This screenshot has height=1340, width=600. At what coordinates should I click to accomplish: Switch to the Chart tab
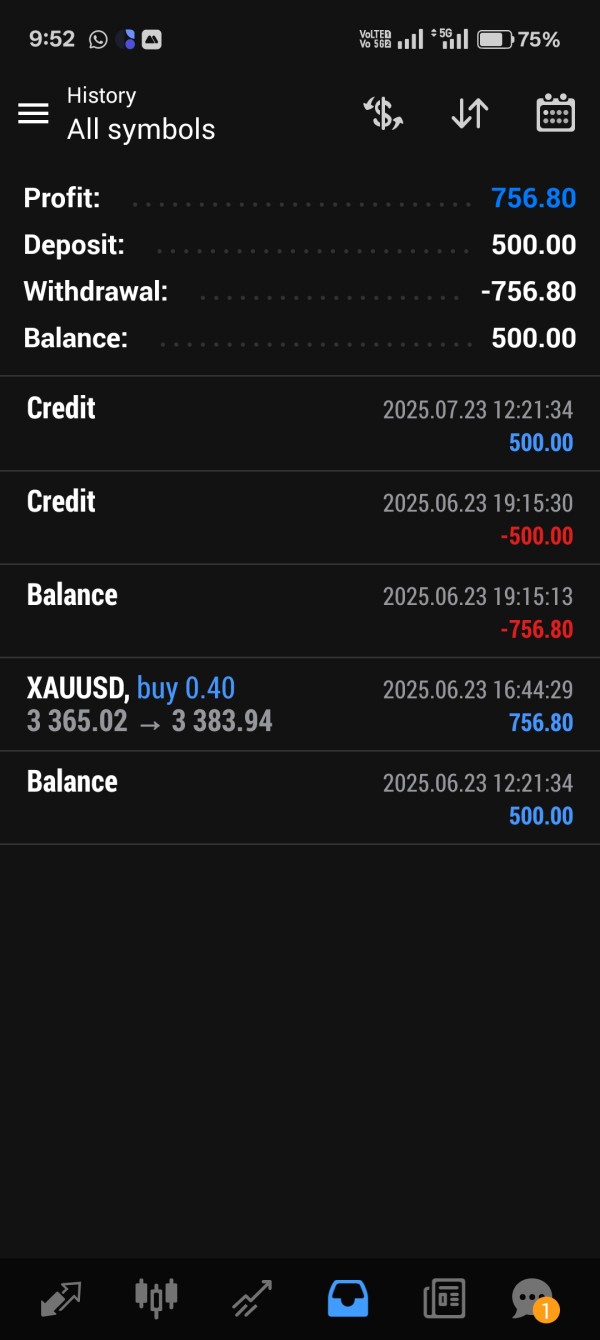[156, 1298]
